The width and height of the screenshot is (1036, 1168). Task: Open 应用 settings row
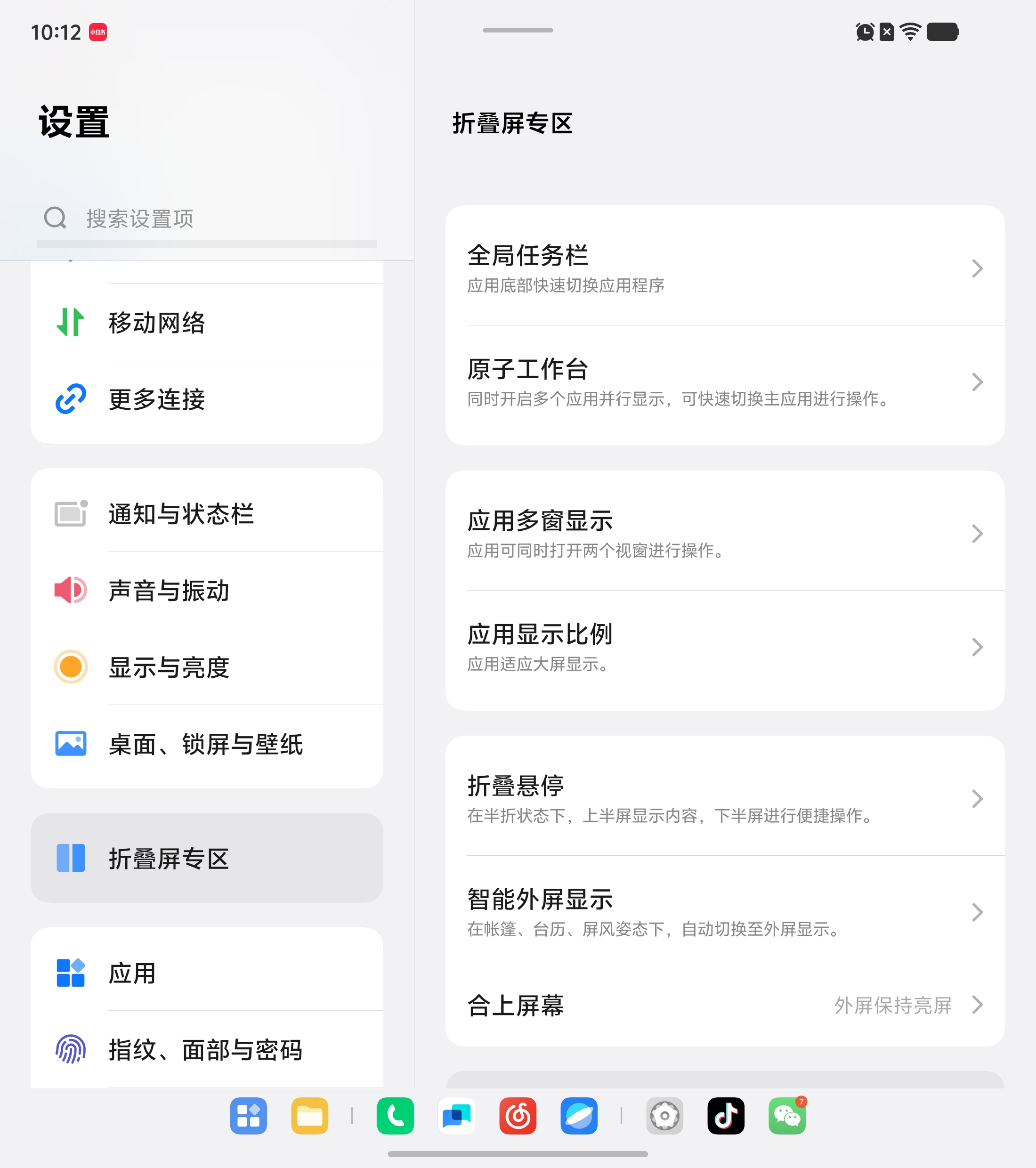207,973
